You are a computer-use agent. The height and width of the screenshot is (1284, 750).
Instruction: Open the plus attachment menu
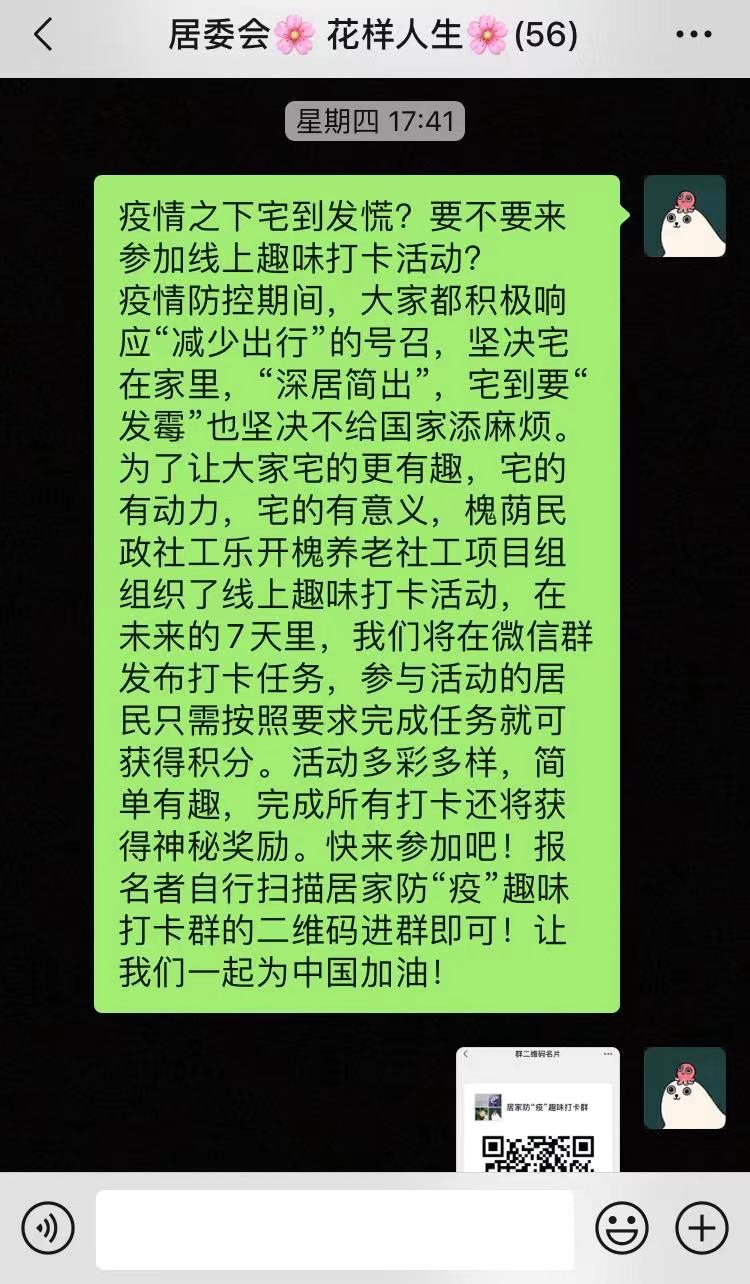click(x=702, y=1227)
